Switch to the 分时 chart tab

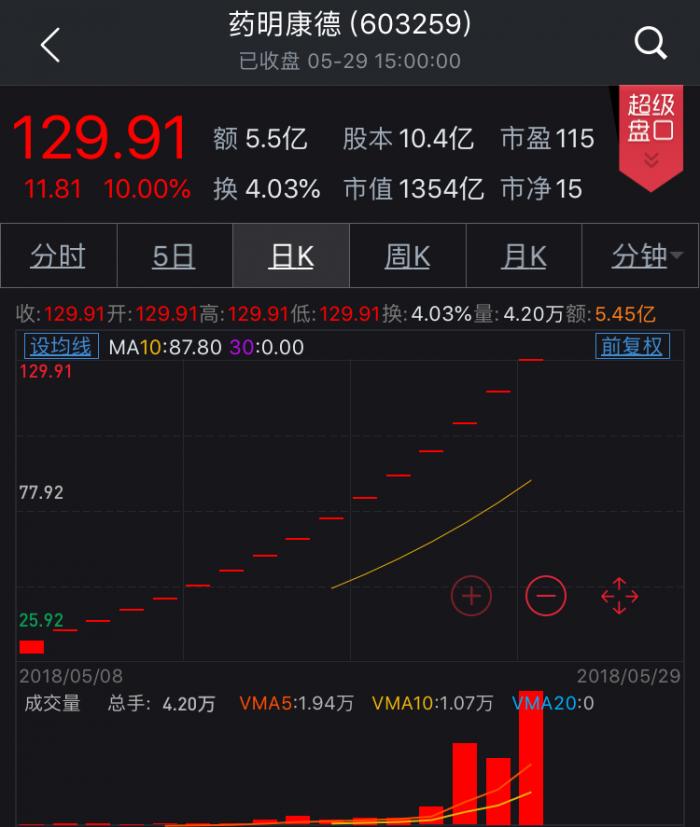(58, 257)
